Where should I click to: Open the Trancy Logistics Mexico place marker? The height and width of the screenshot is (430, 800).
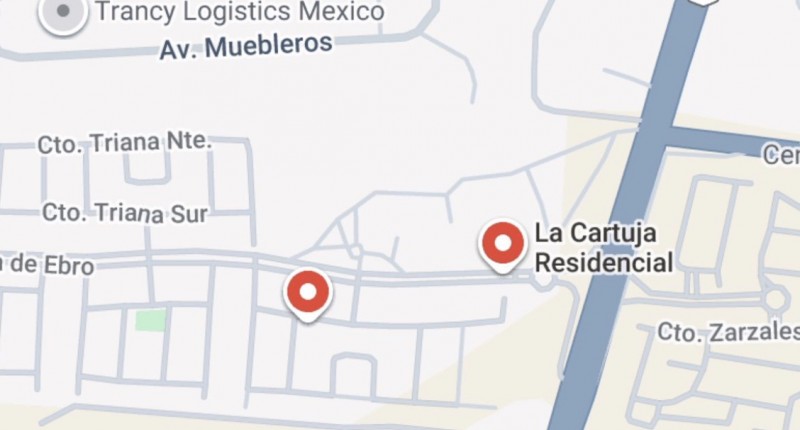click(65, 13)
